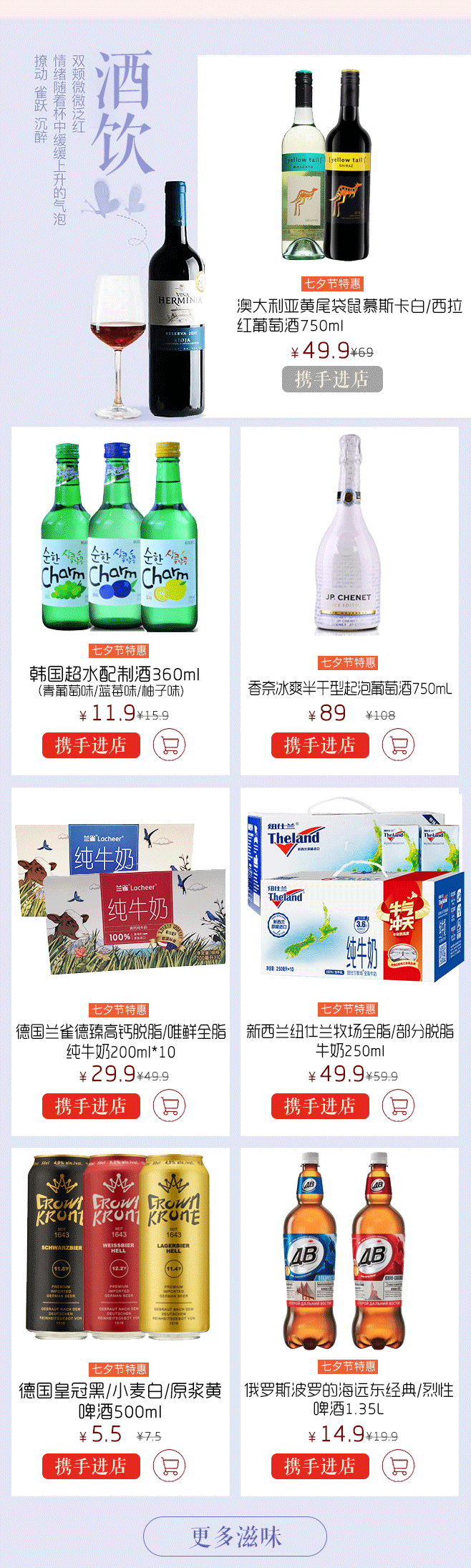The width and height of the screenshot is (471, 1568).
Task: View the JP. CHENET sparkling wine image
Action: pyautogui.click(x=349, y=536)
